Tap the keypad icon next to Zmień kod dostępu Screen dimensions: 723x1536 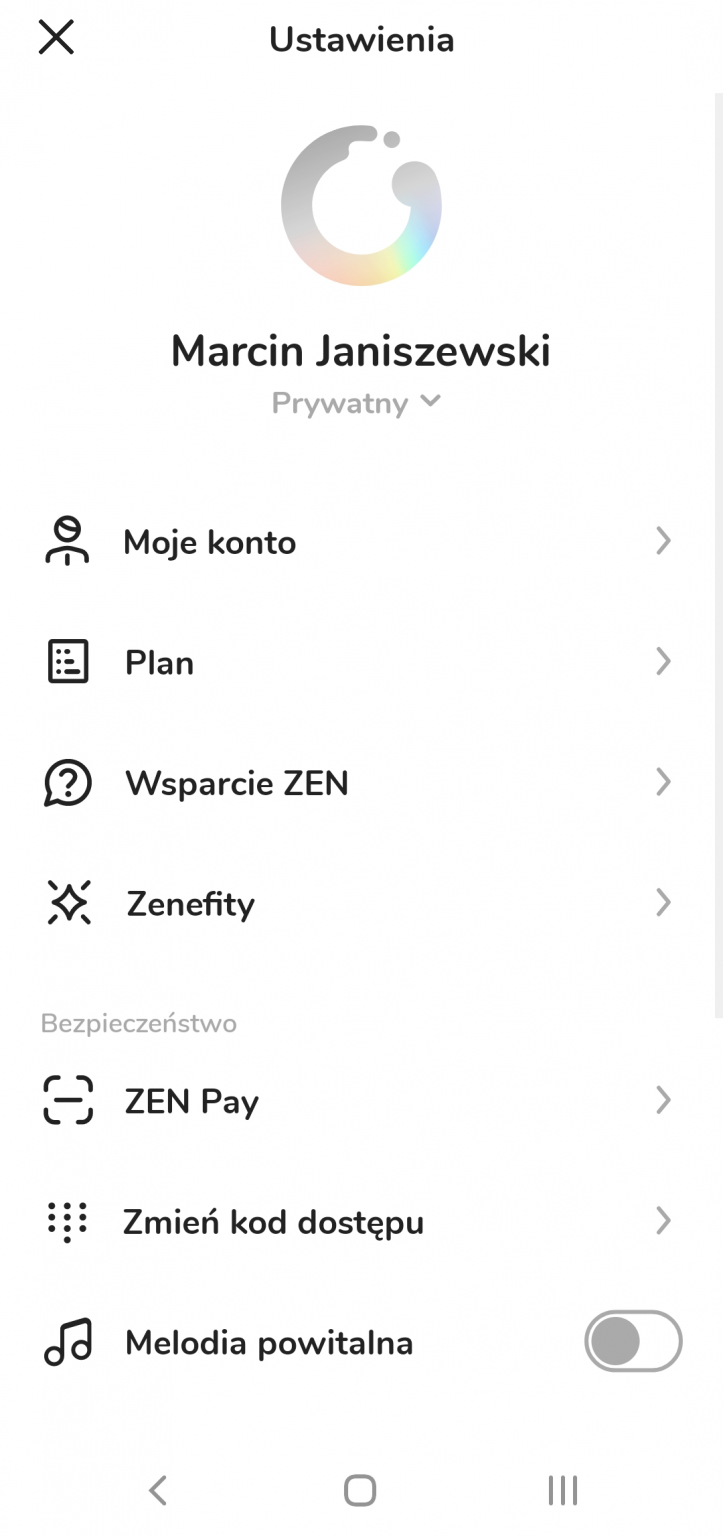pos(66,1221)
